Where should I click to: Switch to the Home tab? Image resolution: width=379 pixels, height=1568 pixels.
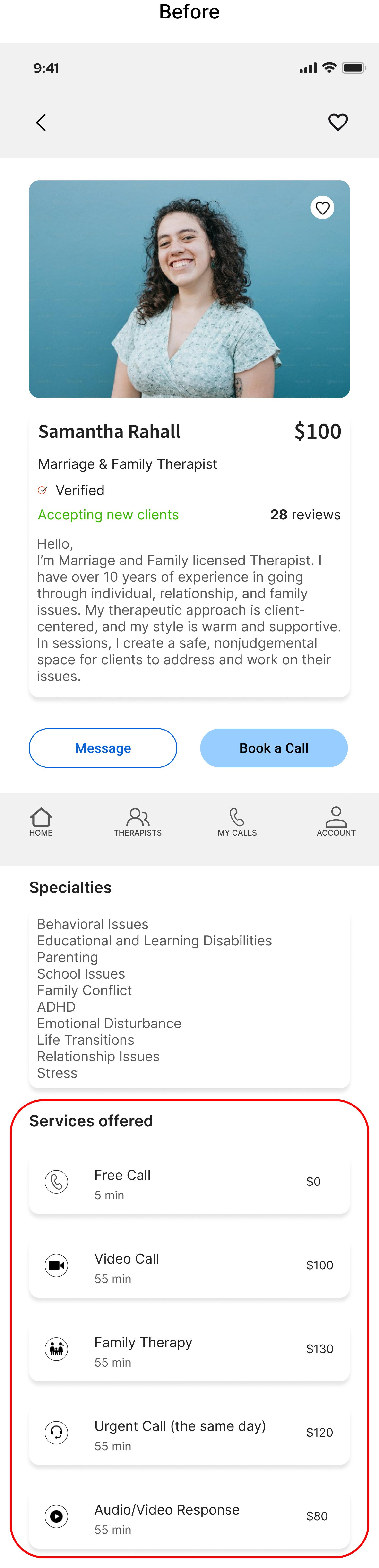(41, 822)
